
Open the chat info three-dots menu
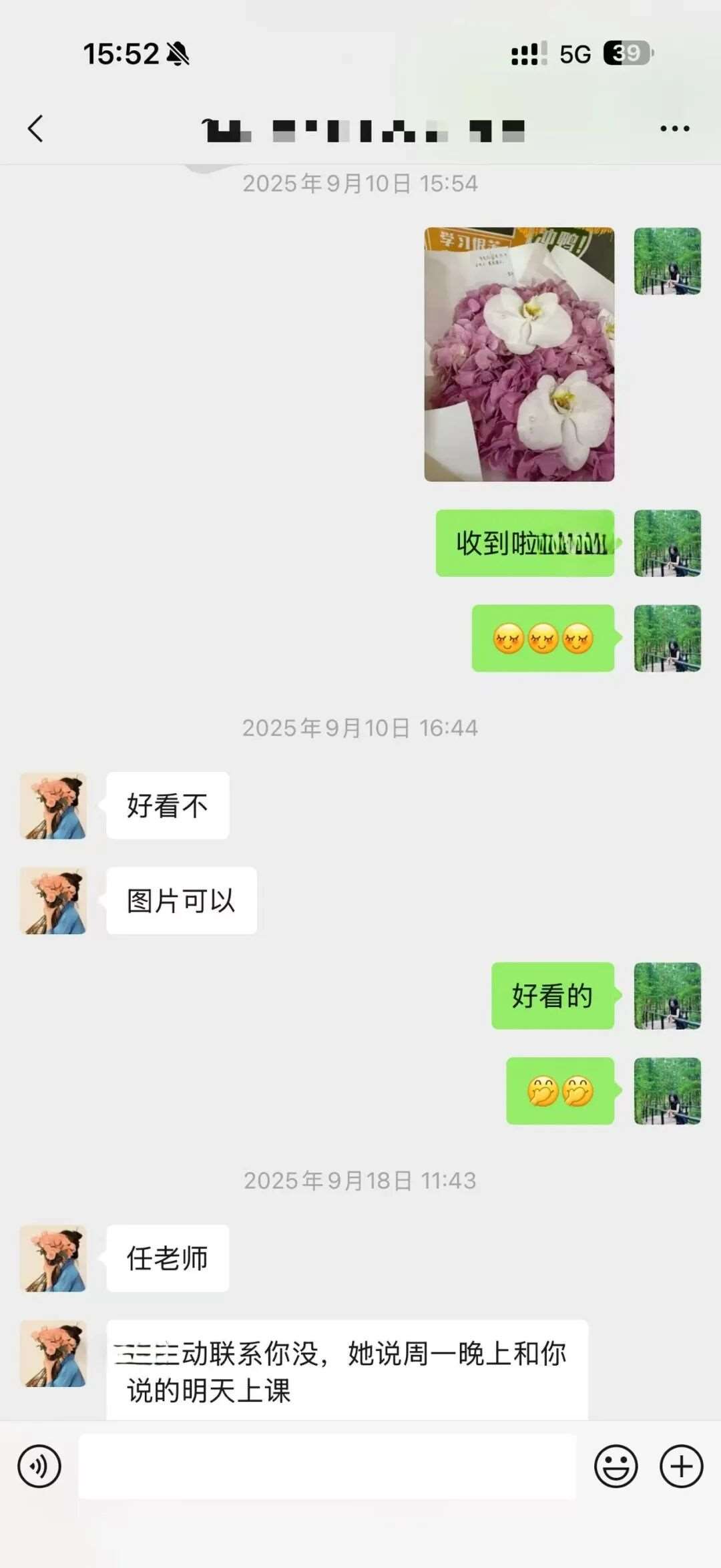(674, 128)
